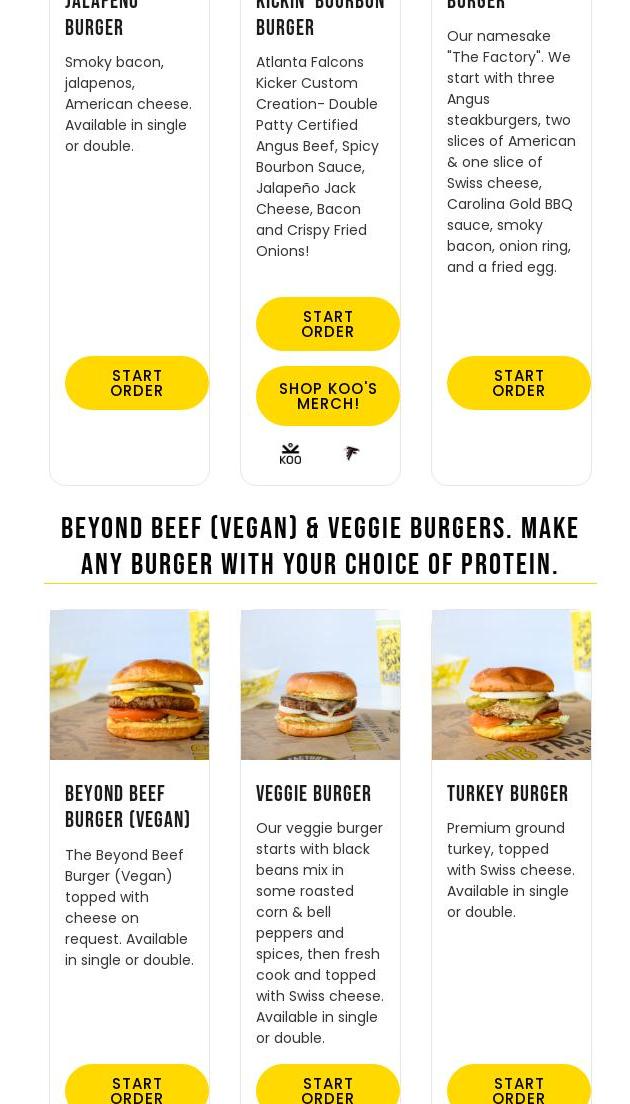Start order for Beyond Beef Burger (Vegan)
Image resolution: width=630 pixels, height=1104 pixels.
pos(137,1085)
